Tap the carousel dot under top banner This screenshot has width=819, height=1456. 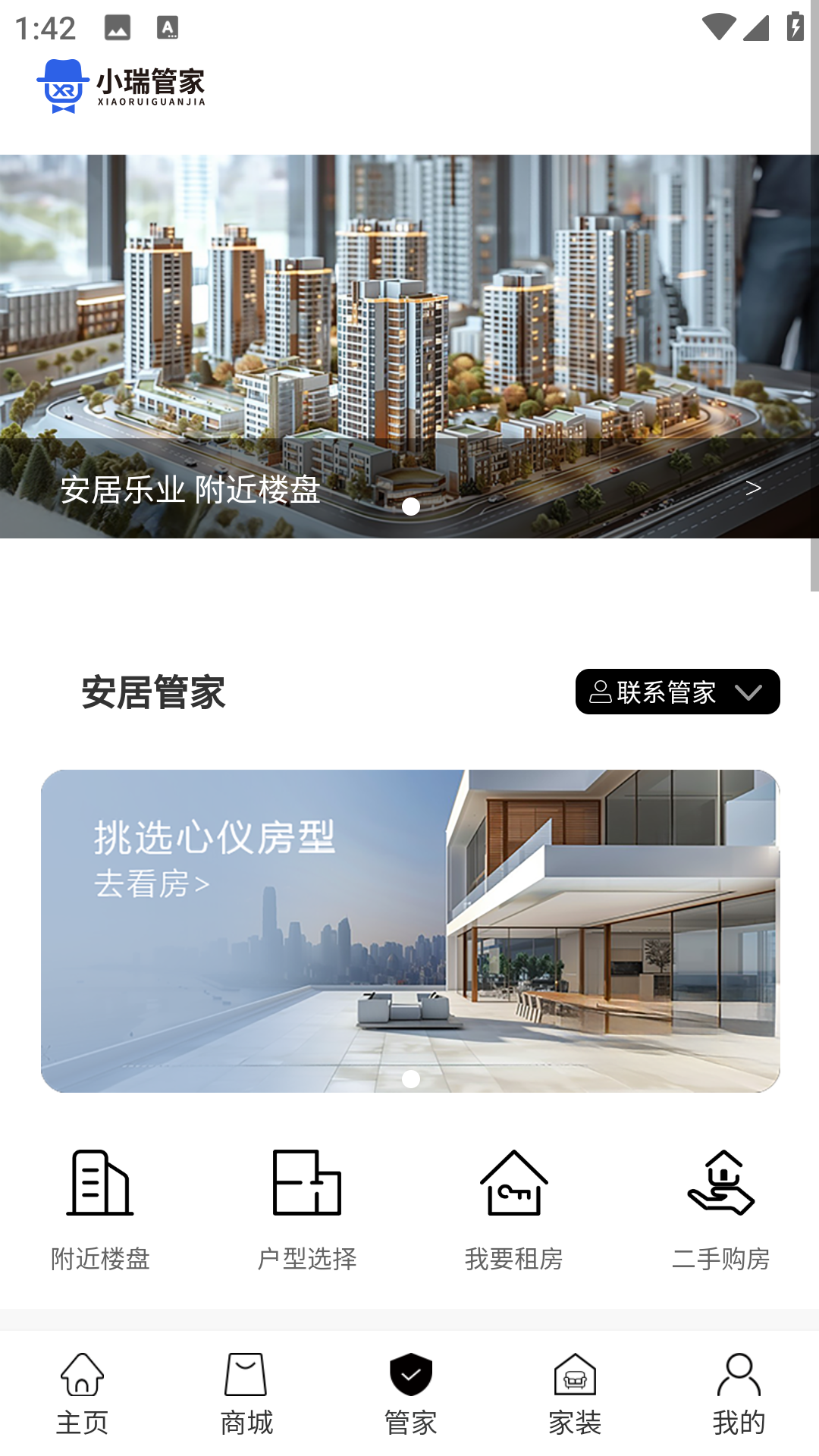point(412,508)
